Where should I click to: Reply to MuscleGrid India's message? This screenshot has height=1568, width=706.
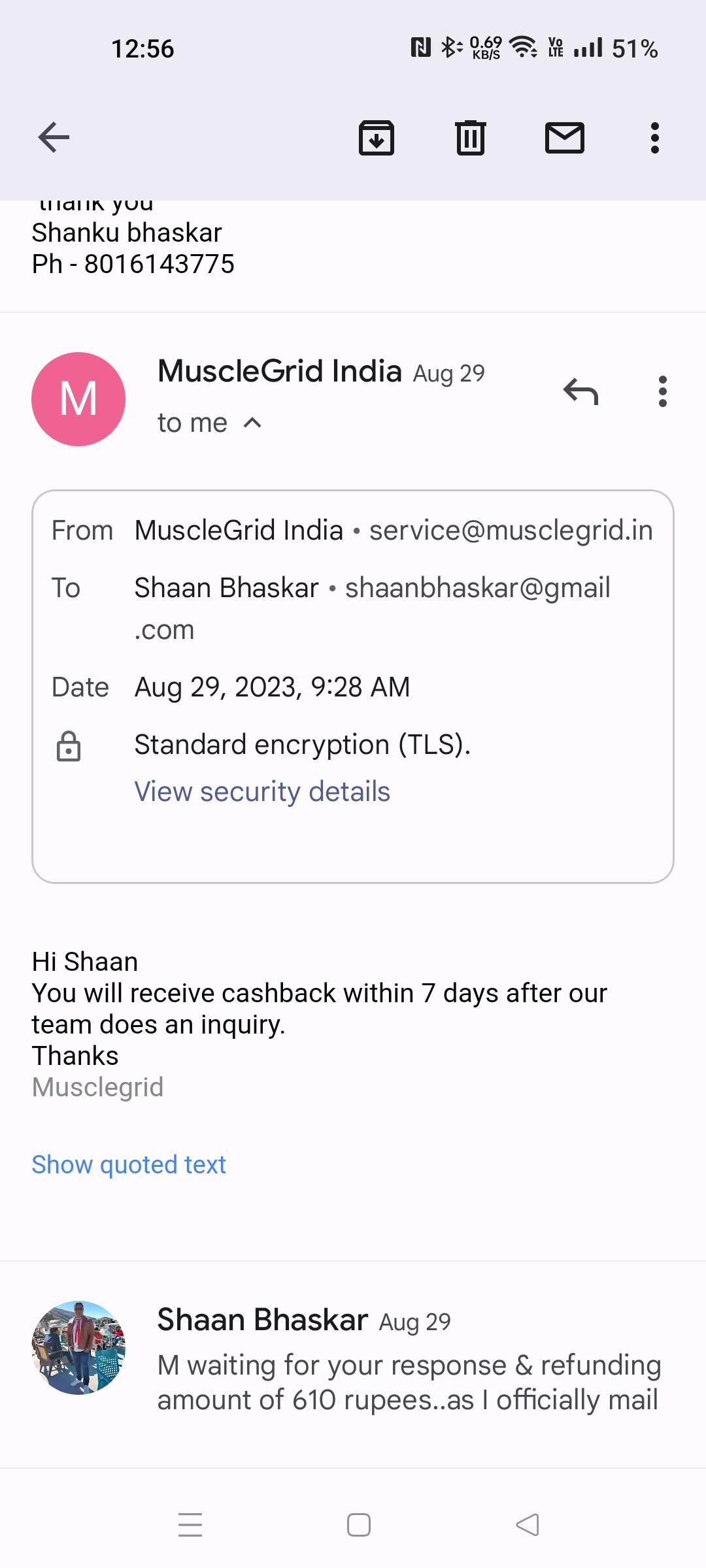(580, 392)
